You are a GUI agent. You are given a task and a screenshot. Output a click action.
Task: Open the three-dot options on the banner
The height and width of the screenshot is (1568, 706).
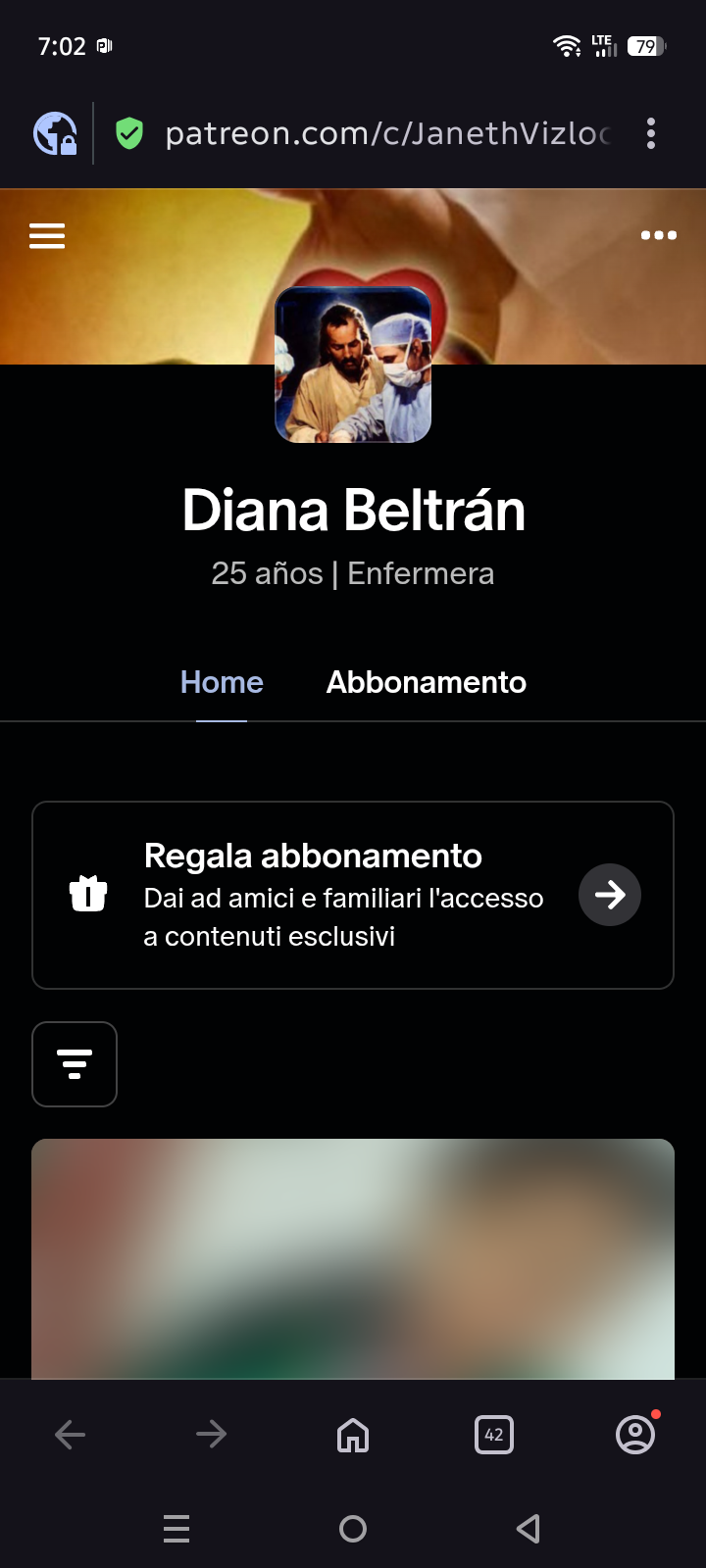pyautogui.click(x=658, y=235)
